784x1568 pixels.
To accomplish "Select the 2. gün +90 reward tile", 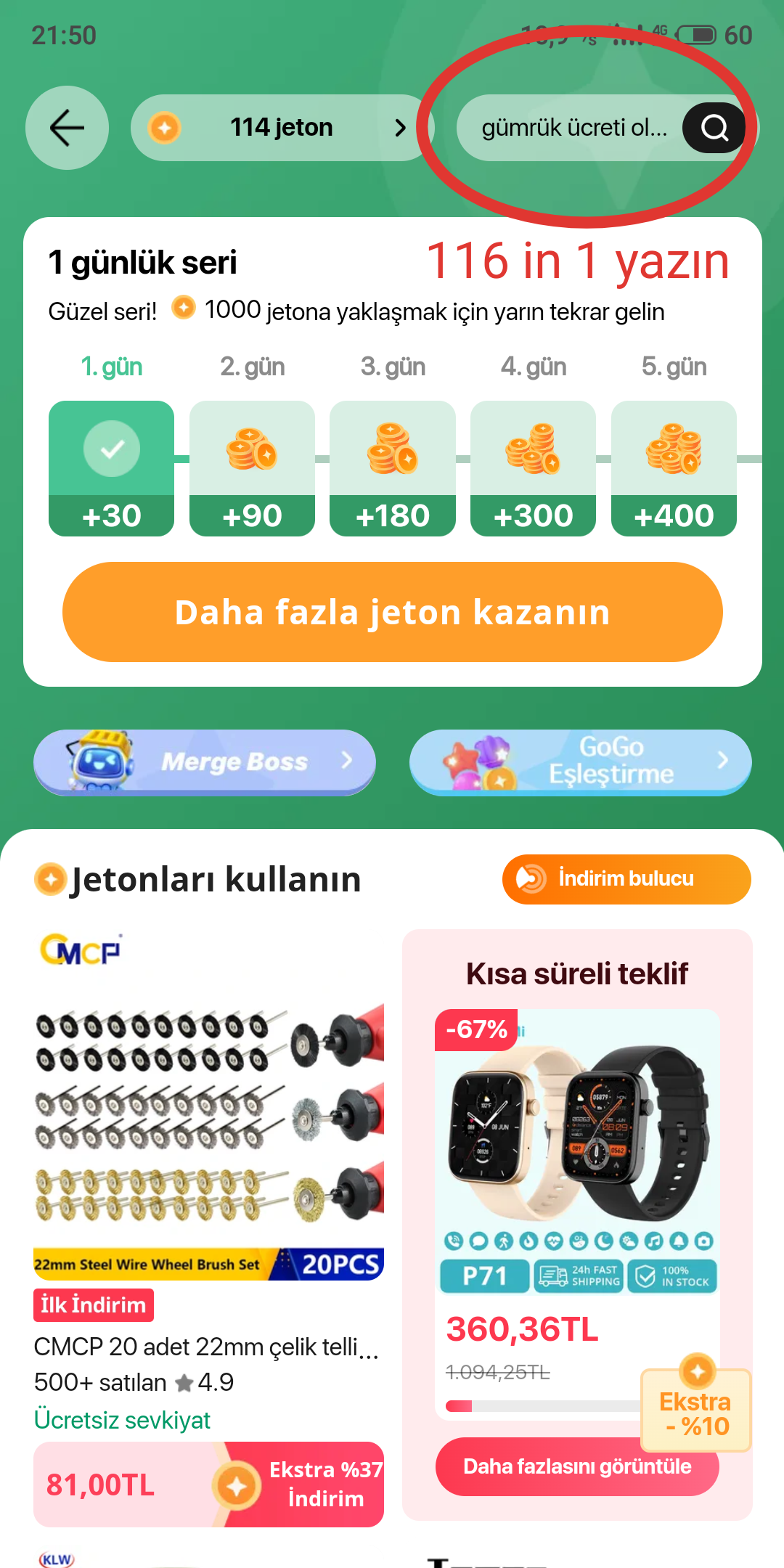I will coord(252,468).
